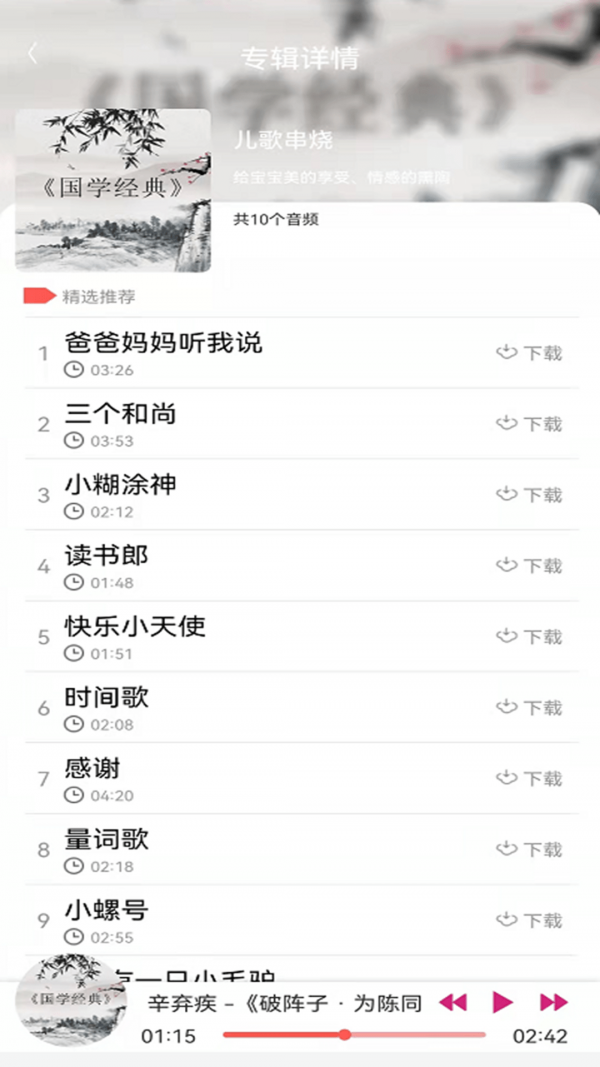Download the song 三个和尚
Viewport: 600px width, 1067px height.
tap(530, 424)
